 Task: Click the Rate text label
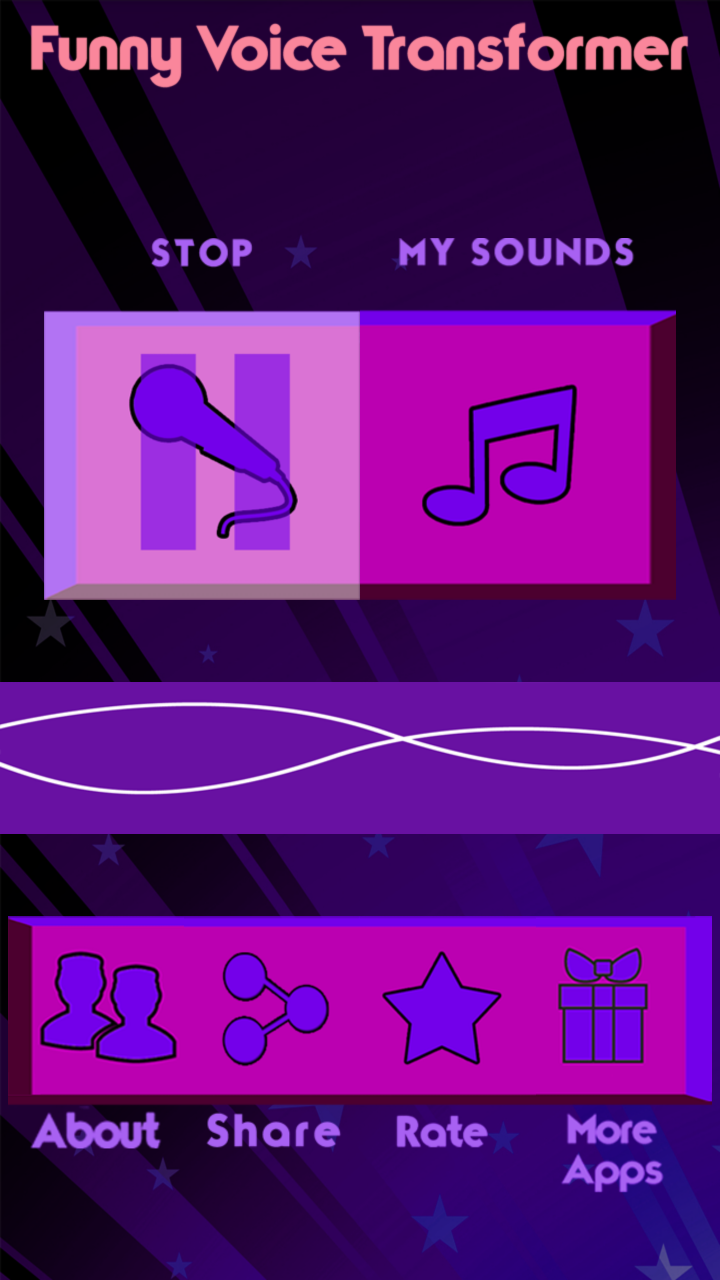[x=441, y=1131]
